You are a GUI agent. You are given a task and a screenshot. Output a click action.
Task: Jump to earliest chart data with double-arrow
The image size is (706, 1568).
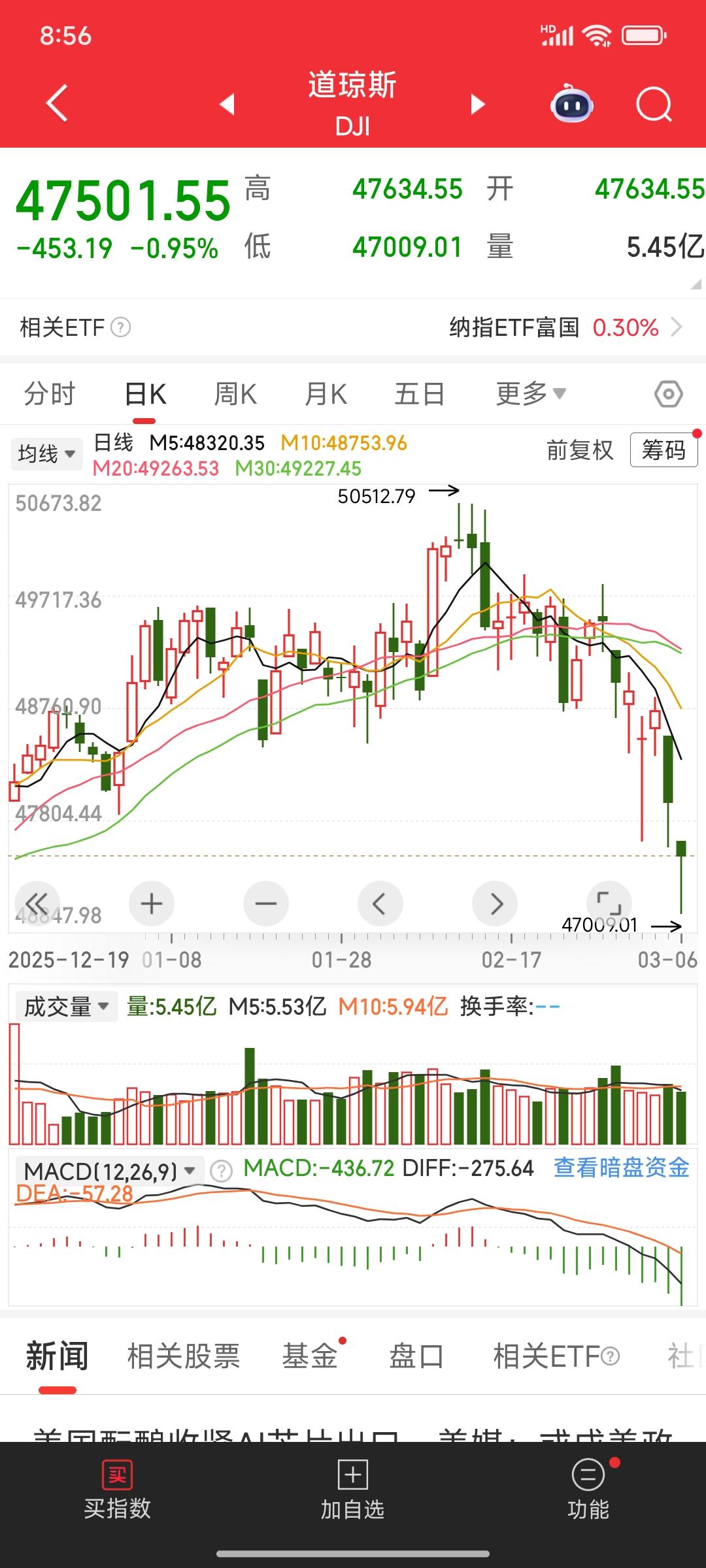37,903
